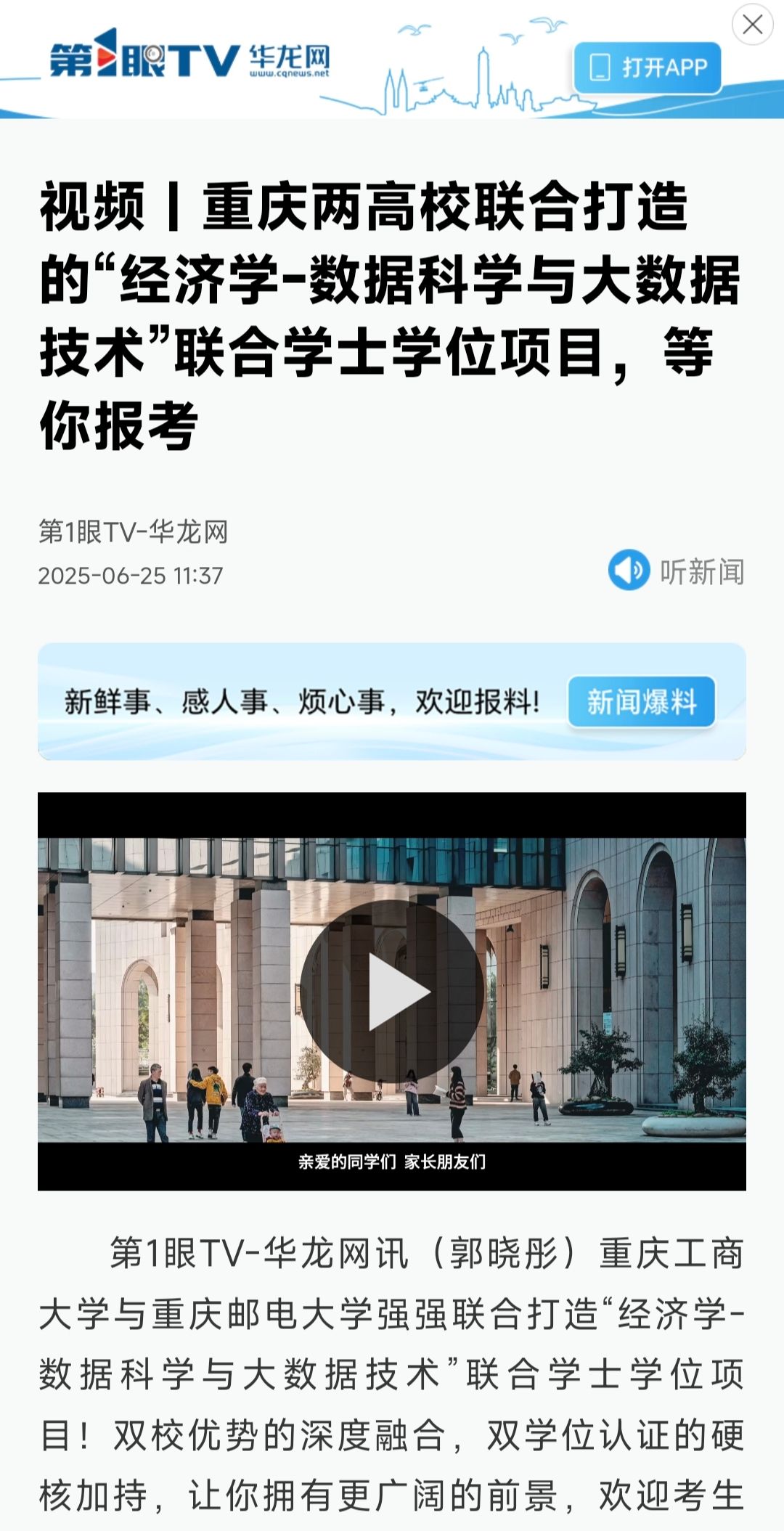This screenshot has width=784, height=1531.
Task: Tap the 打开APP button
Action: point(648,68)
